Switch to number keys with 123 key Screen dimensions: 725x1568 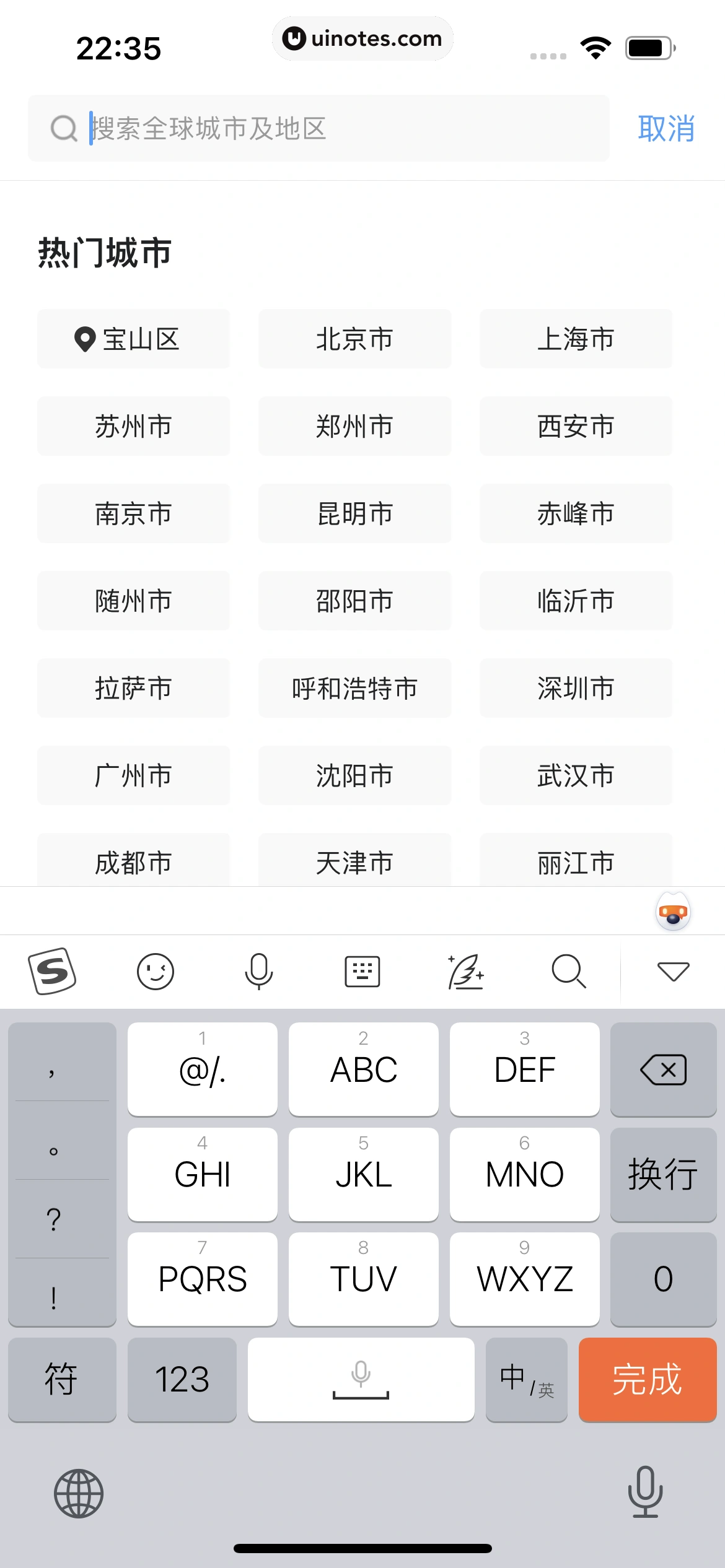(x=182, y=1380)
